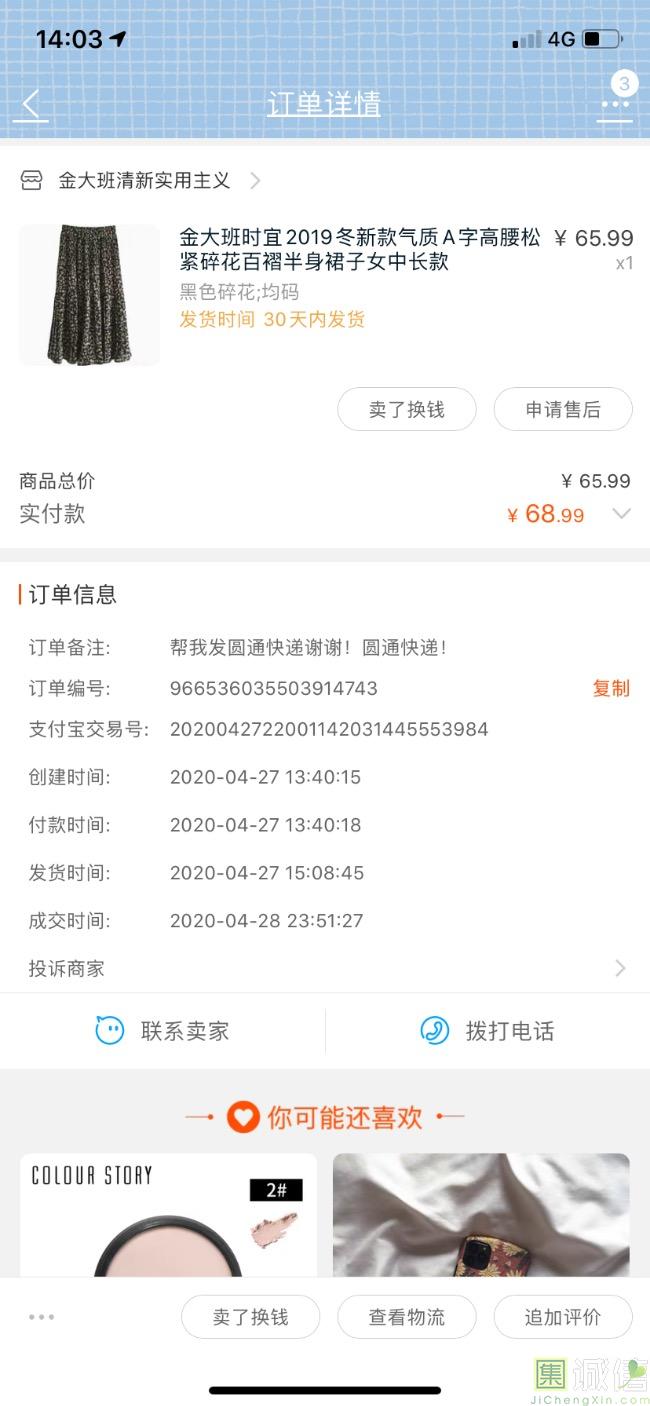Add a follow-up review with 追加评价
650x1406 pixels.
click(563, 1317)
